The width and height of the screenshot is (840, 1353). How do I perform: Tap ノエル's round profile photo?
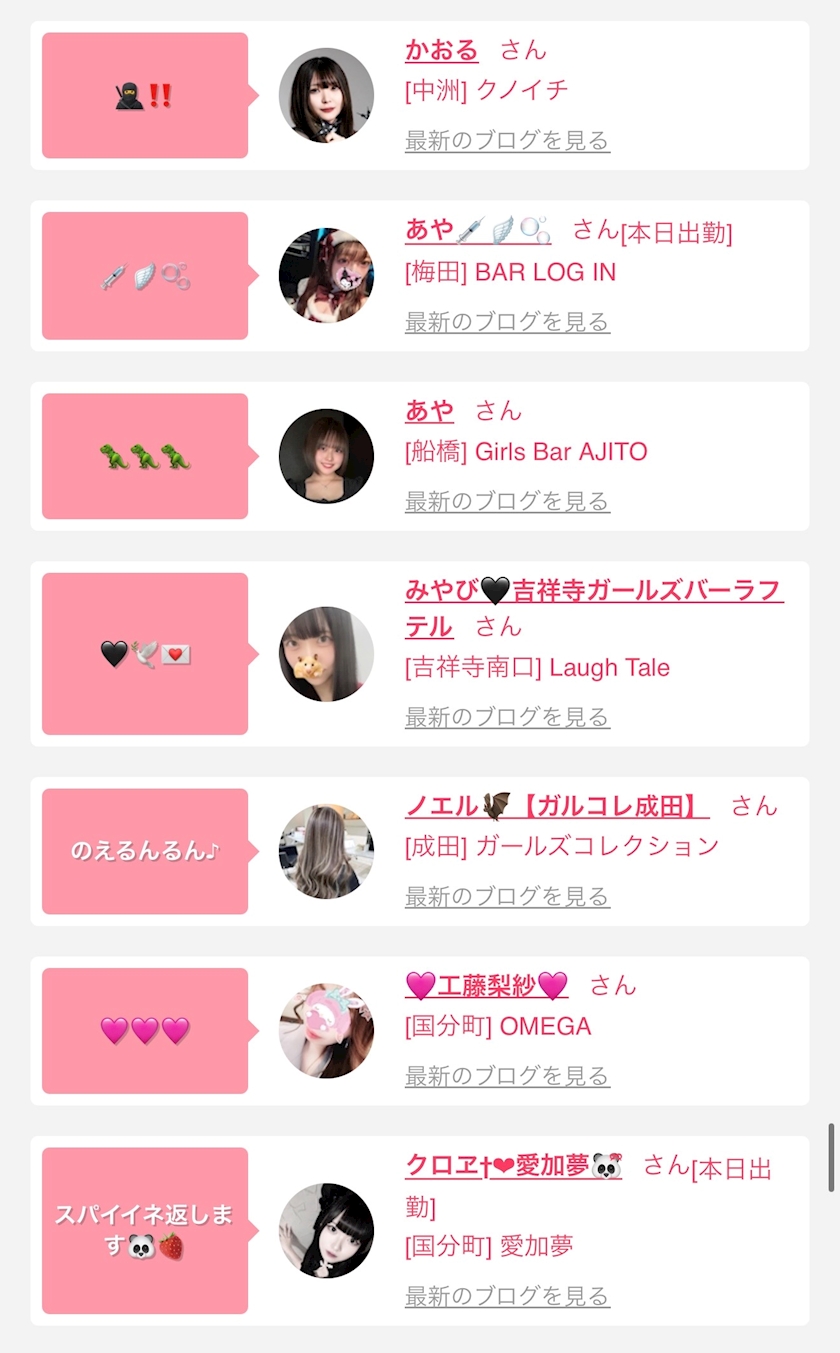coord(326,851)
